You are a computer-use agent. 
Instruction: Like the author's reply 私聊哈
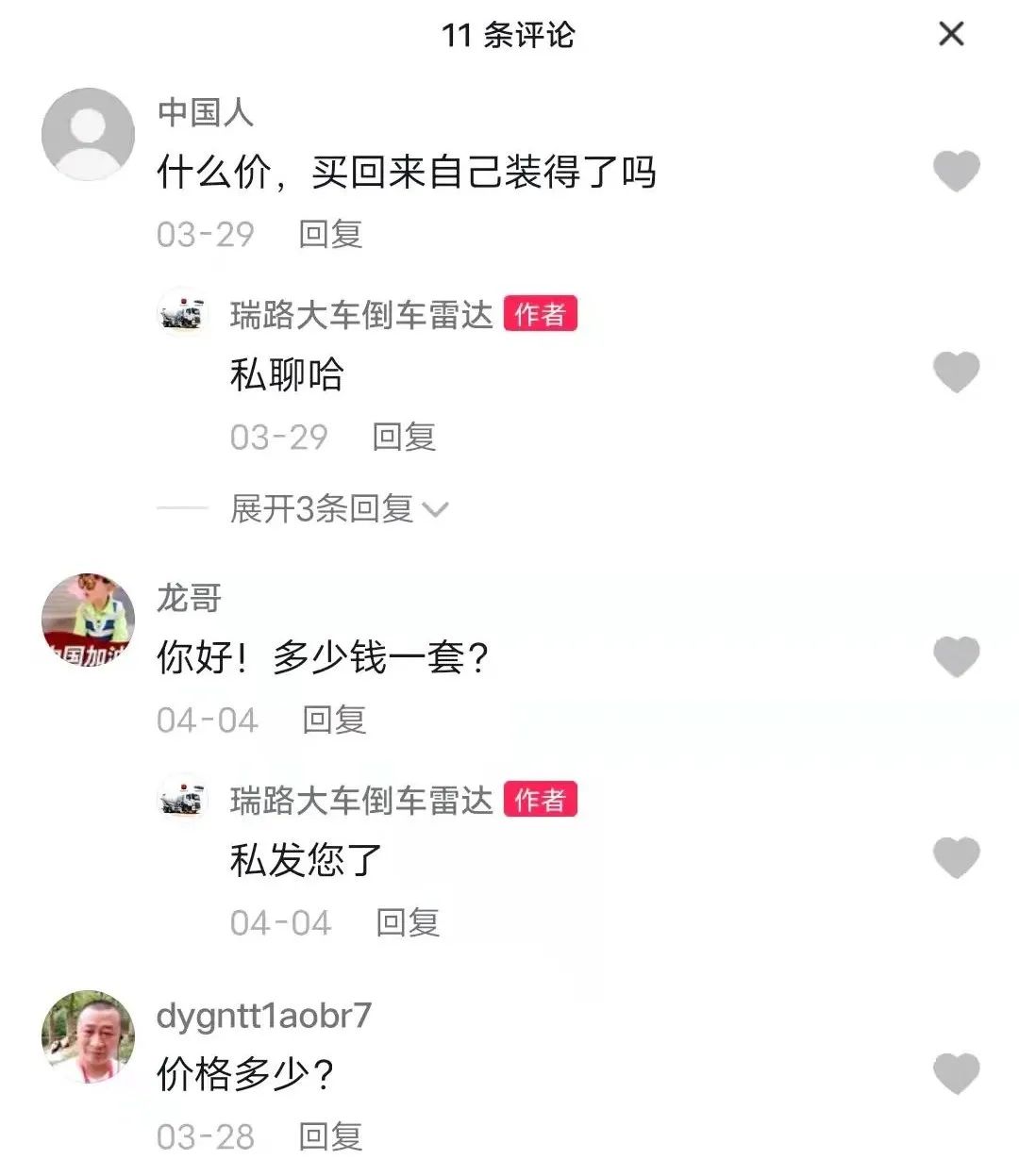pyautogui.click(x=957, y=372)
